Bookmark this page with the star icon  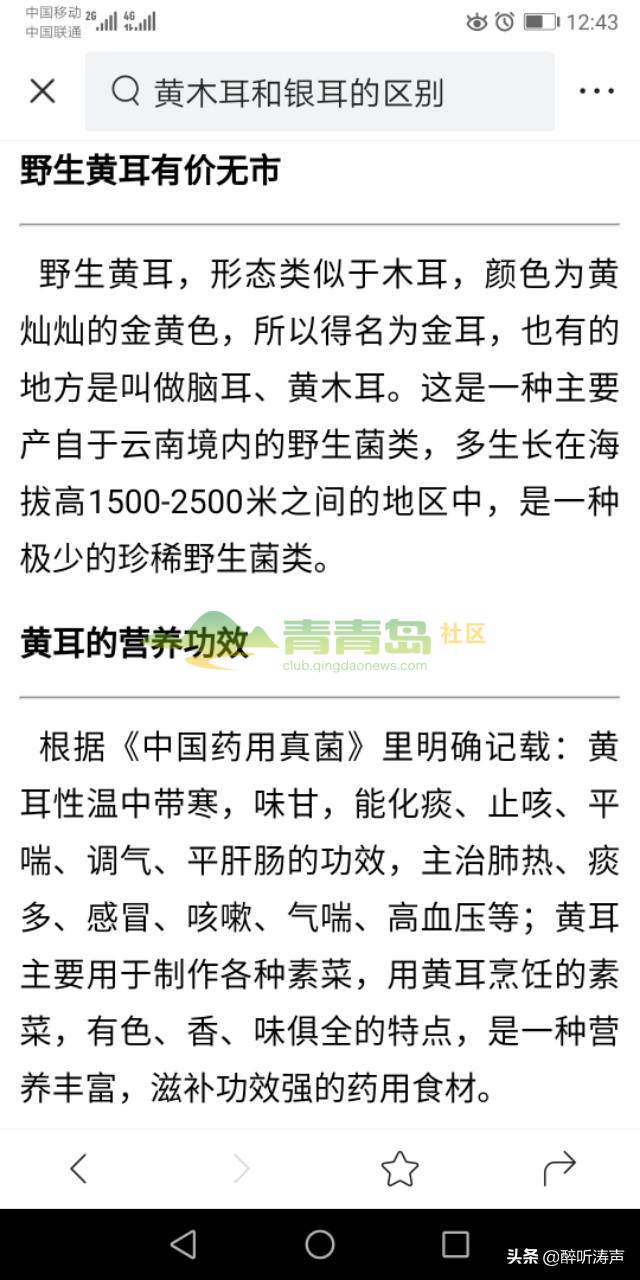tap(399, 1167)
